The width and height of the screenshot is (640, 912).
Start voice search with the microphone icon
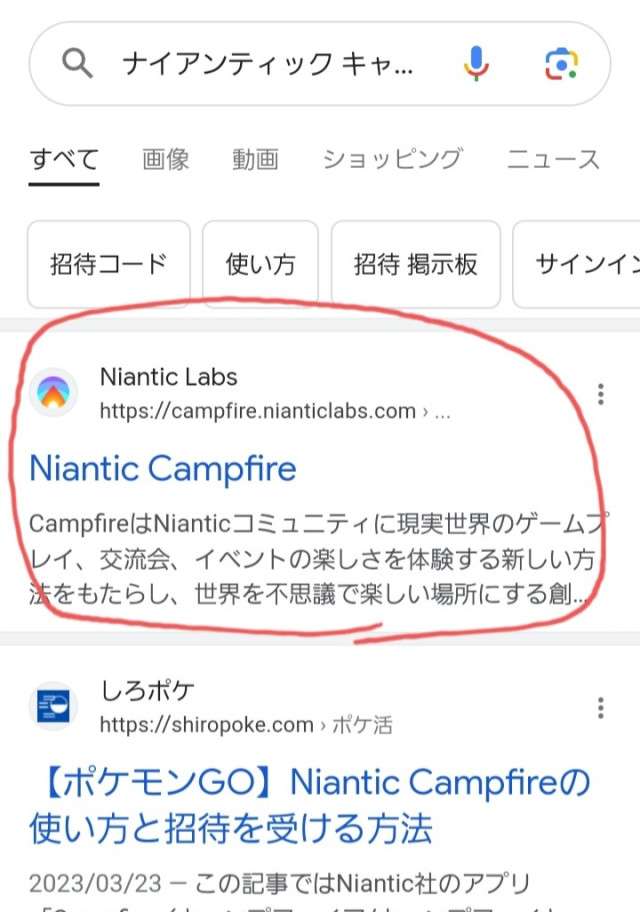click(476, 65)
